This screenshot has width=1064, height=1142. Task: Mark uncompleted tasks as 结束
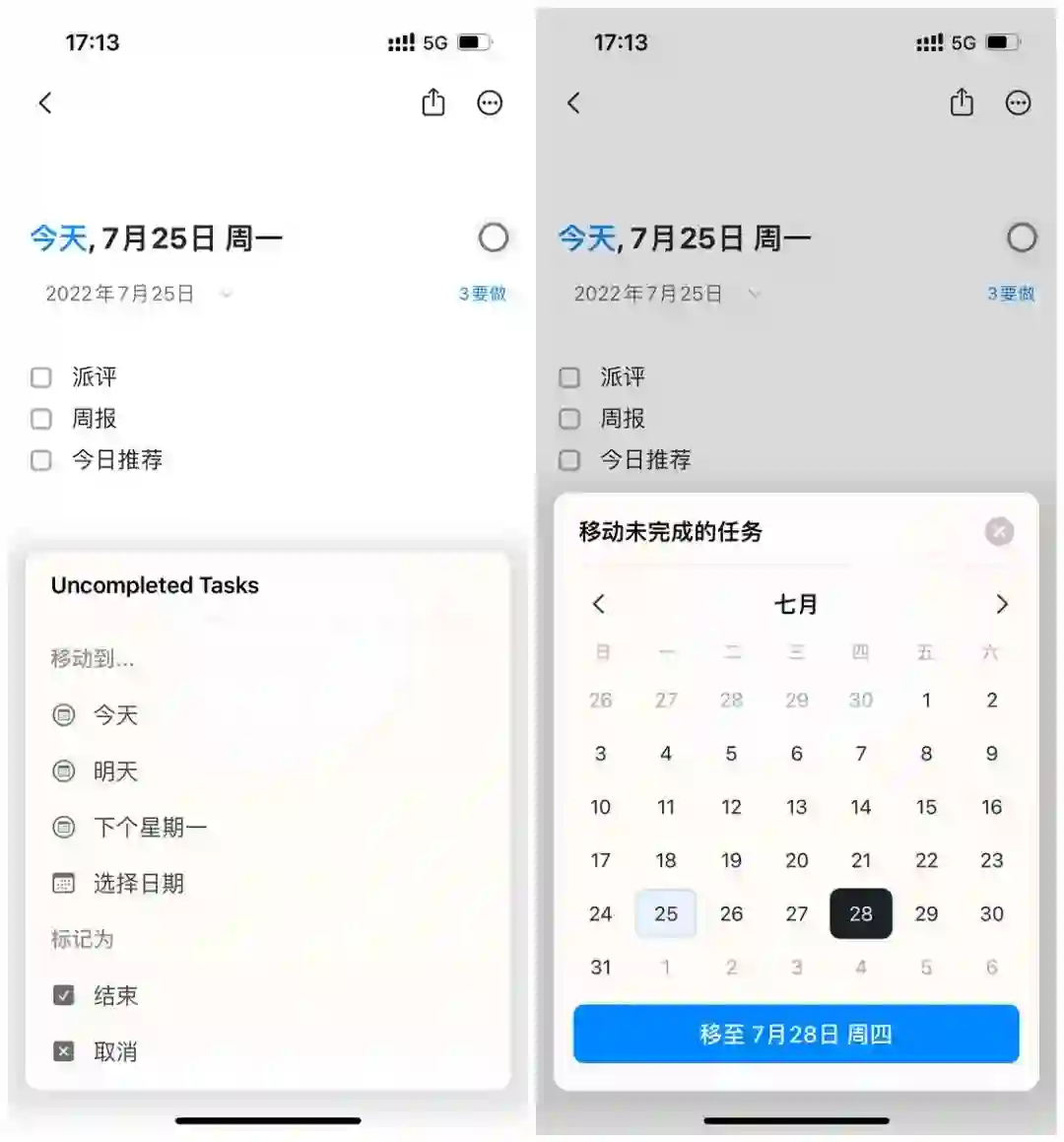point(114,996)
